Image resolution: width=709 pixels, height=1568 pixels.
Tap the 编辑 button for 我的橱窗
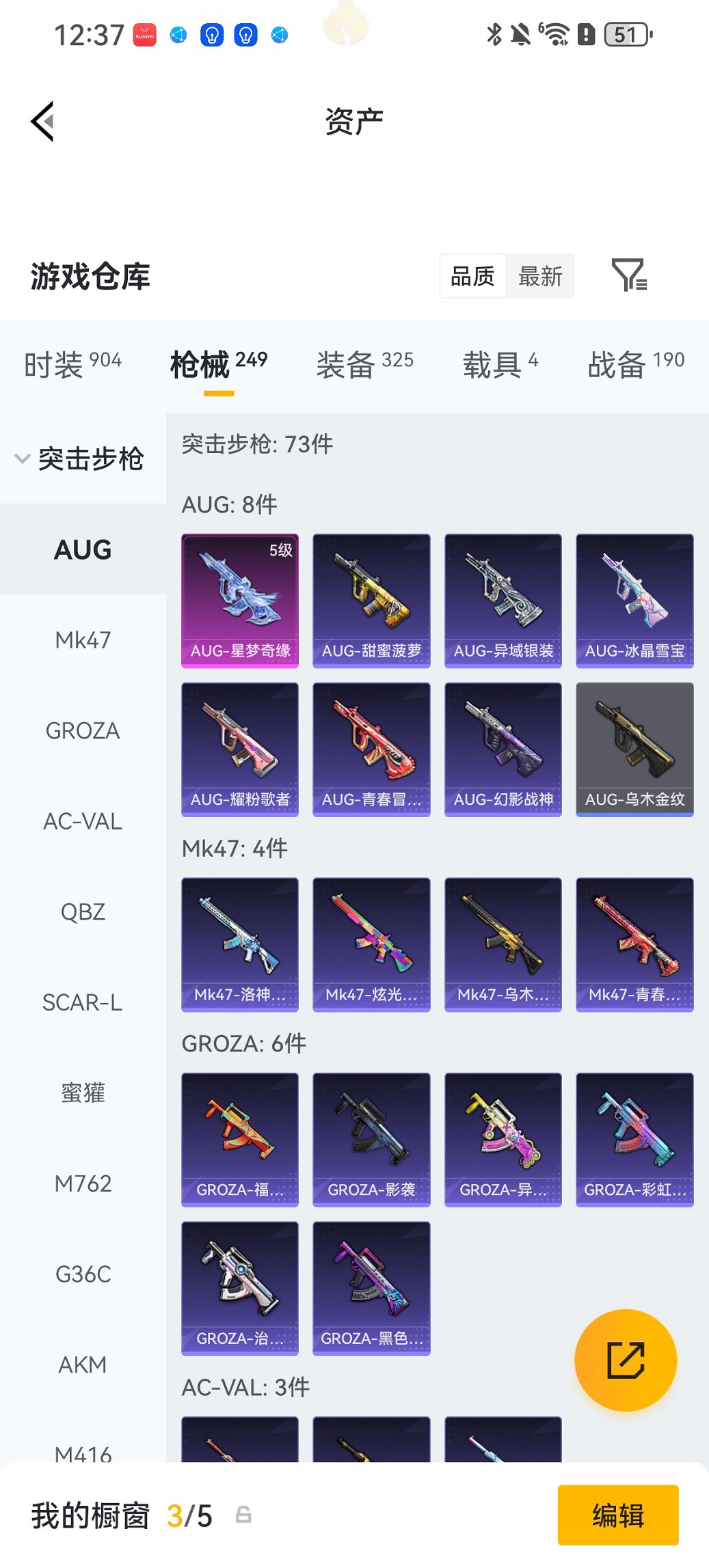point(618,1515)
